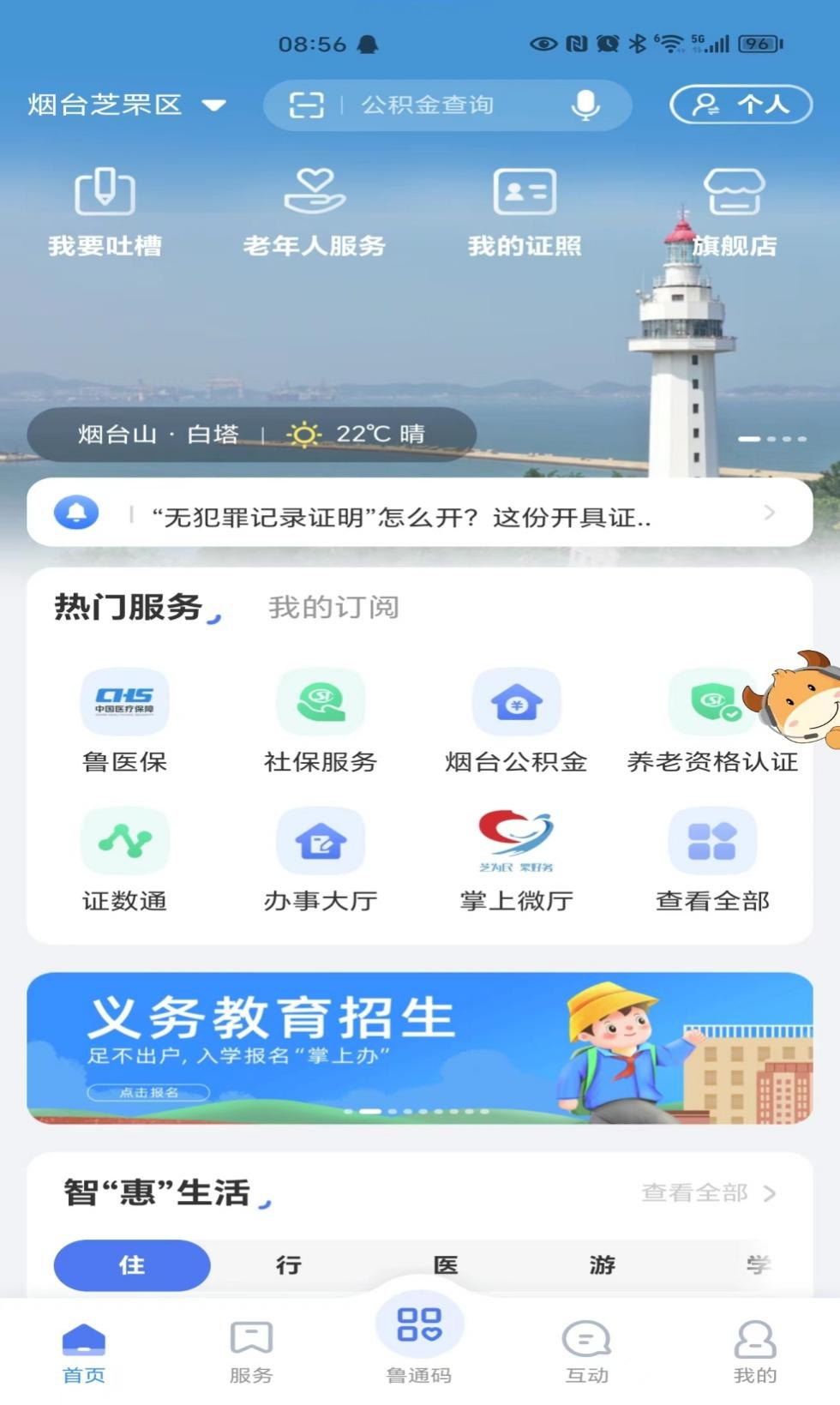
Task: Open the 义务教育招生 banner
Action: [x=419, y=1048]
